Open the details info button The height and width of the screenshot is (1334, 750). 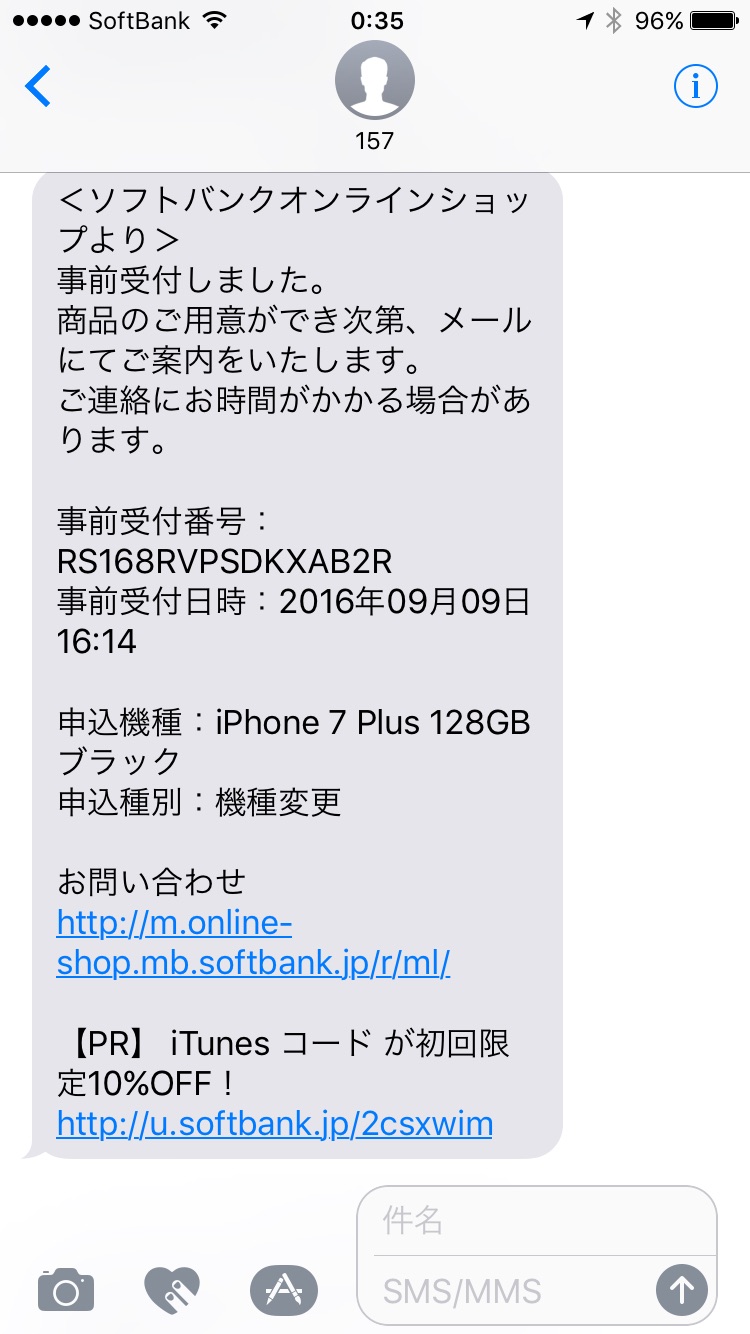click(x=695, y=87)
